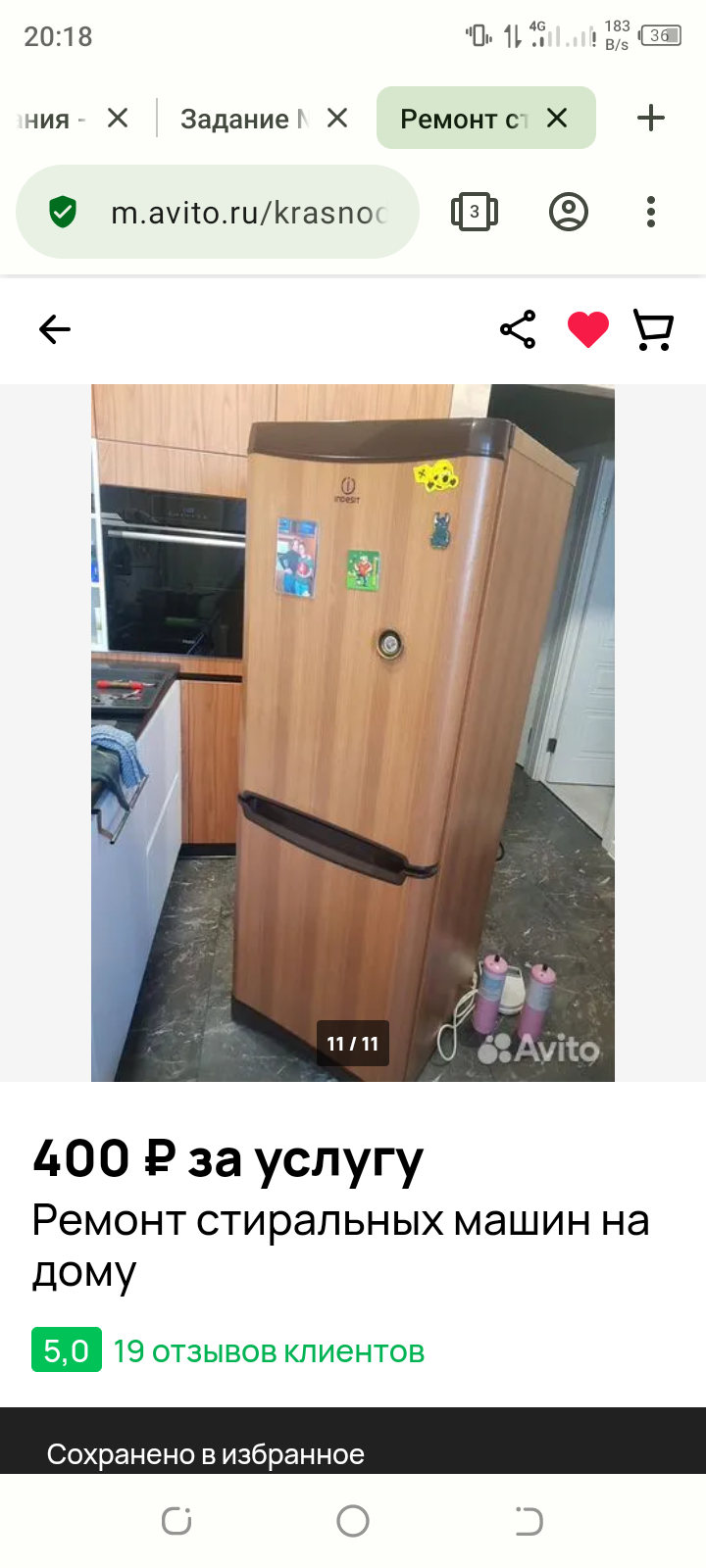Close the 'Ремонт ст' tab

557,119
